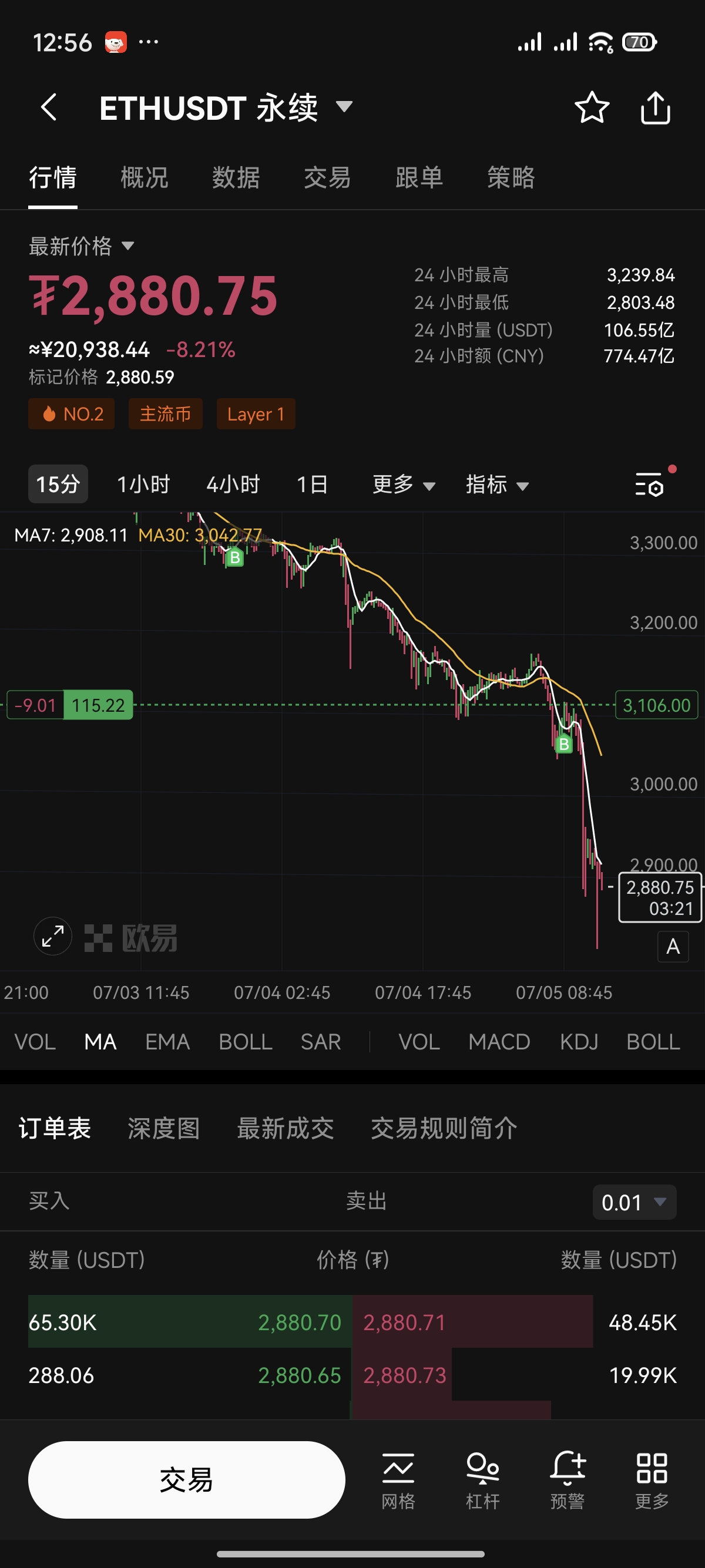705x1568 pixels.
Task: Go back using the arrow
Action: pos(49,107)
